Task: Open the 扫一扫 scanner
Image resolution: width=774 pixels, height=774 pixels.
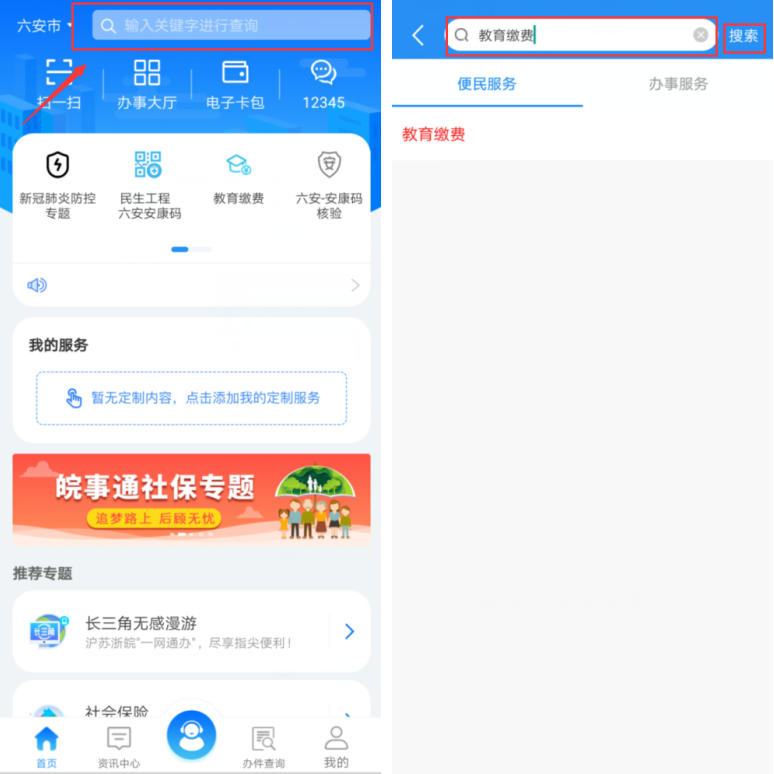Action: pos(57,83)
